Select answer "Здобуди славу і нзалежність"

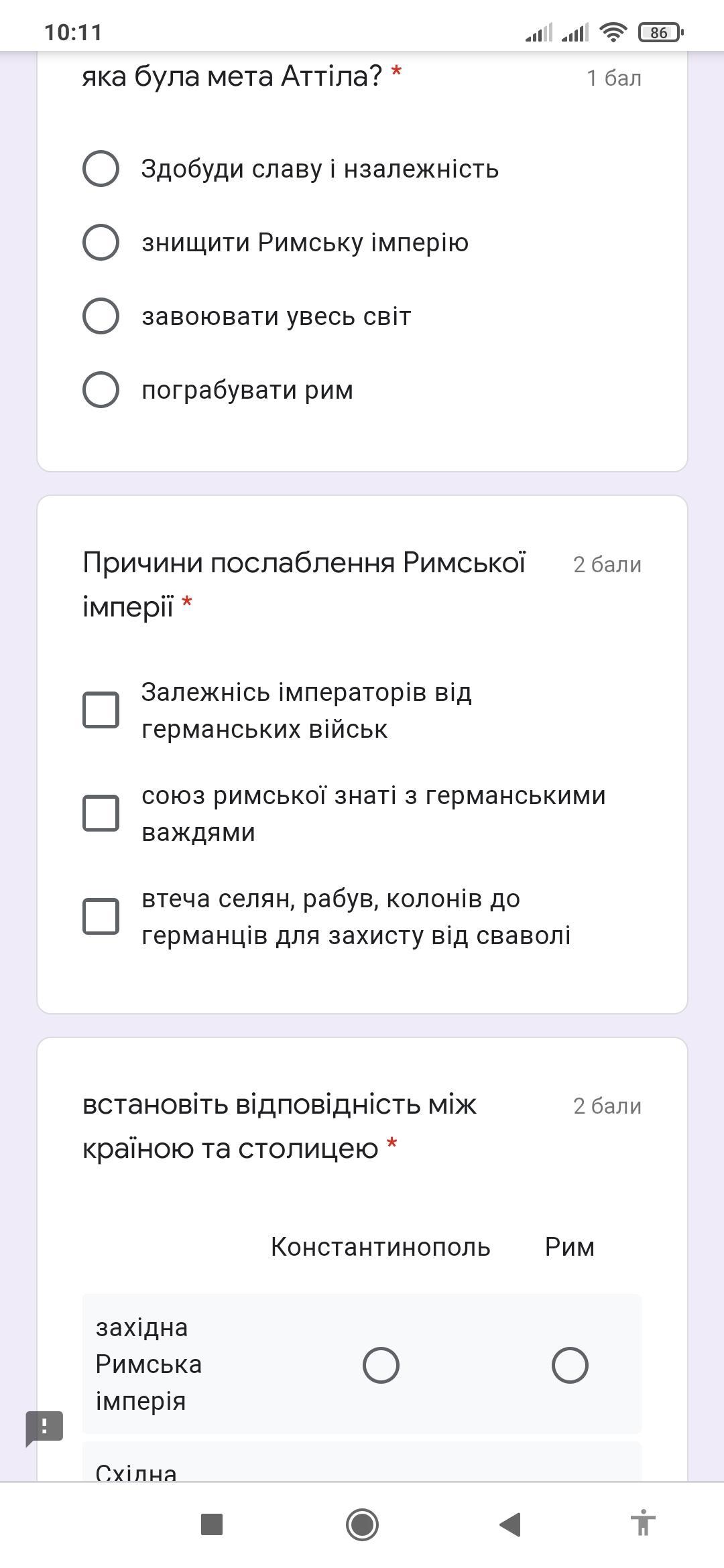(101, 168)
